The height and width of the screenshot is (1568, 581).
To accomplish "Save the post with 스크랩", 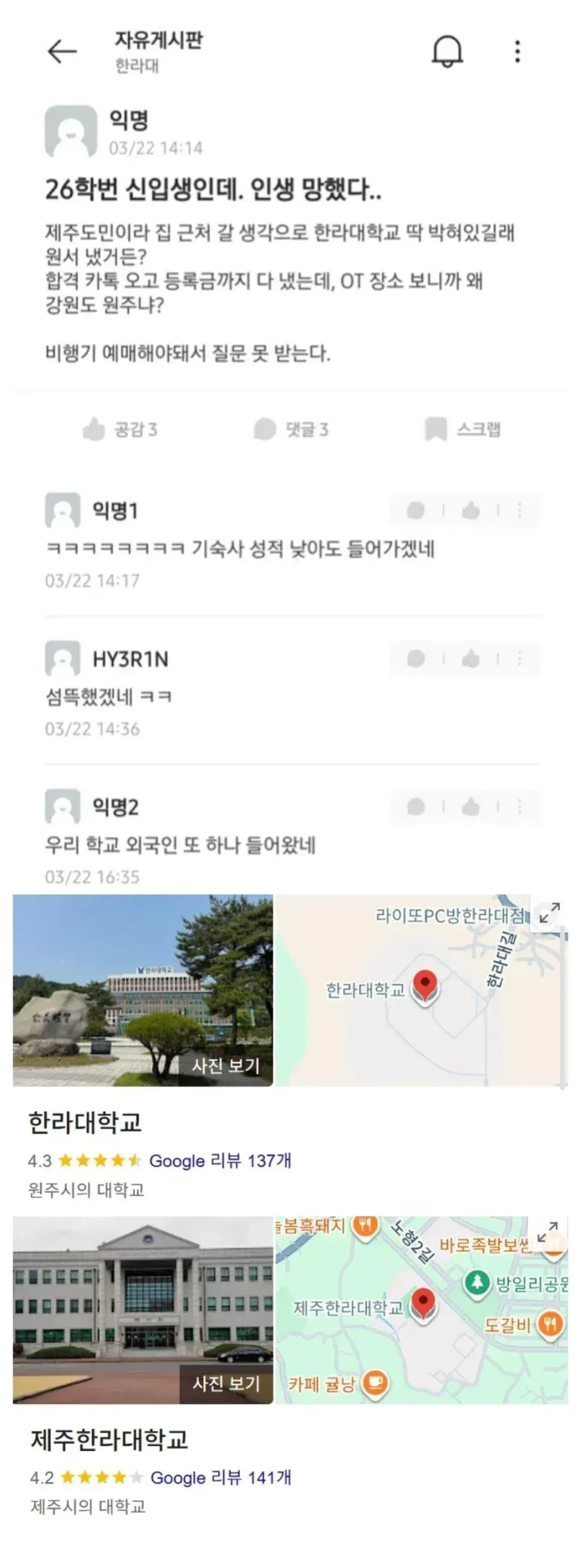I will pos(463,429).
